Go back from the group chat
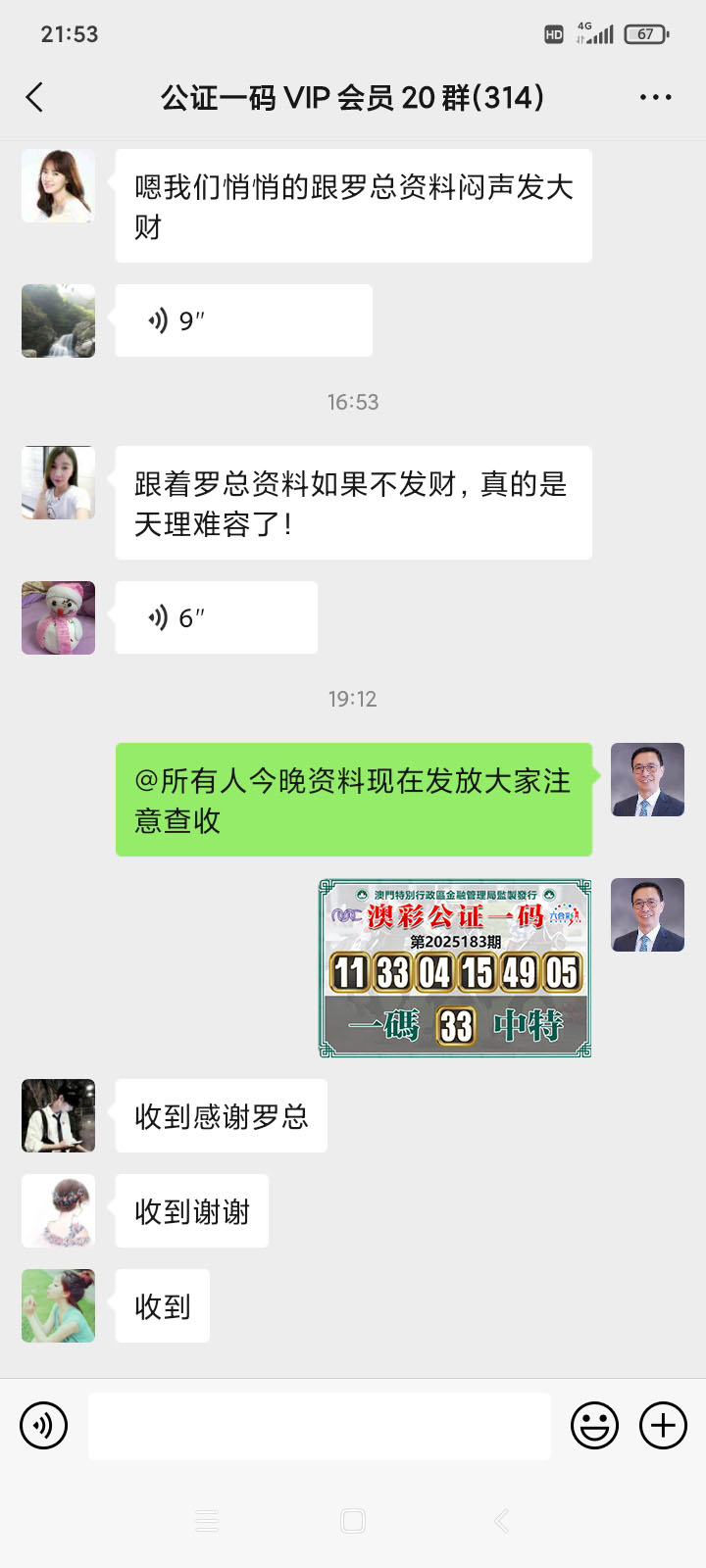706x1568 pixels. coord(35,97)
